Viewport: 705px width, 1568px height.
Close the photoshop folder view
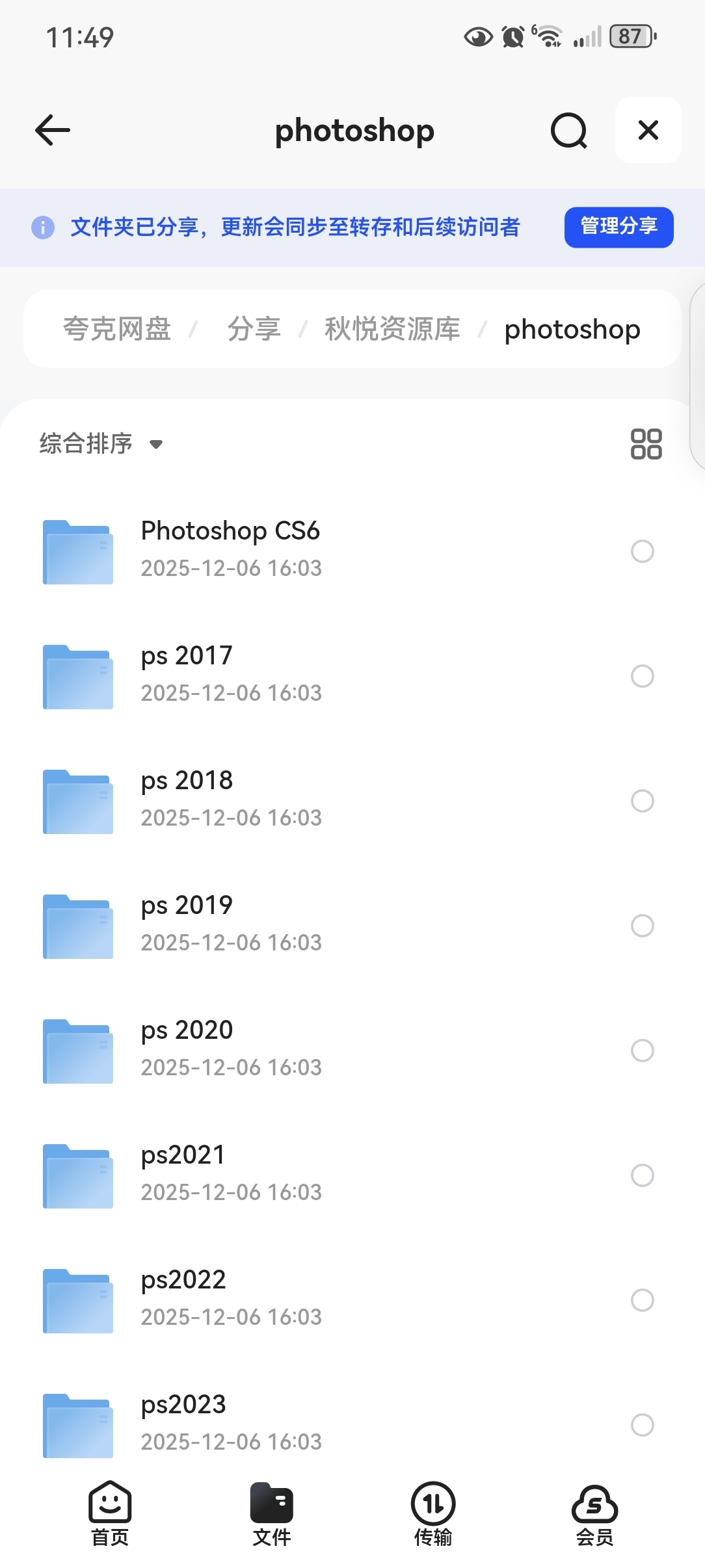pyautogui.click(x=648, y=130)
